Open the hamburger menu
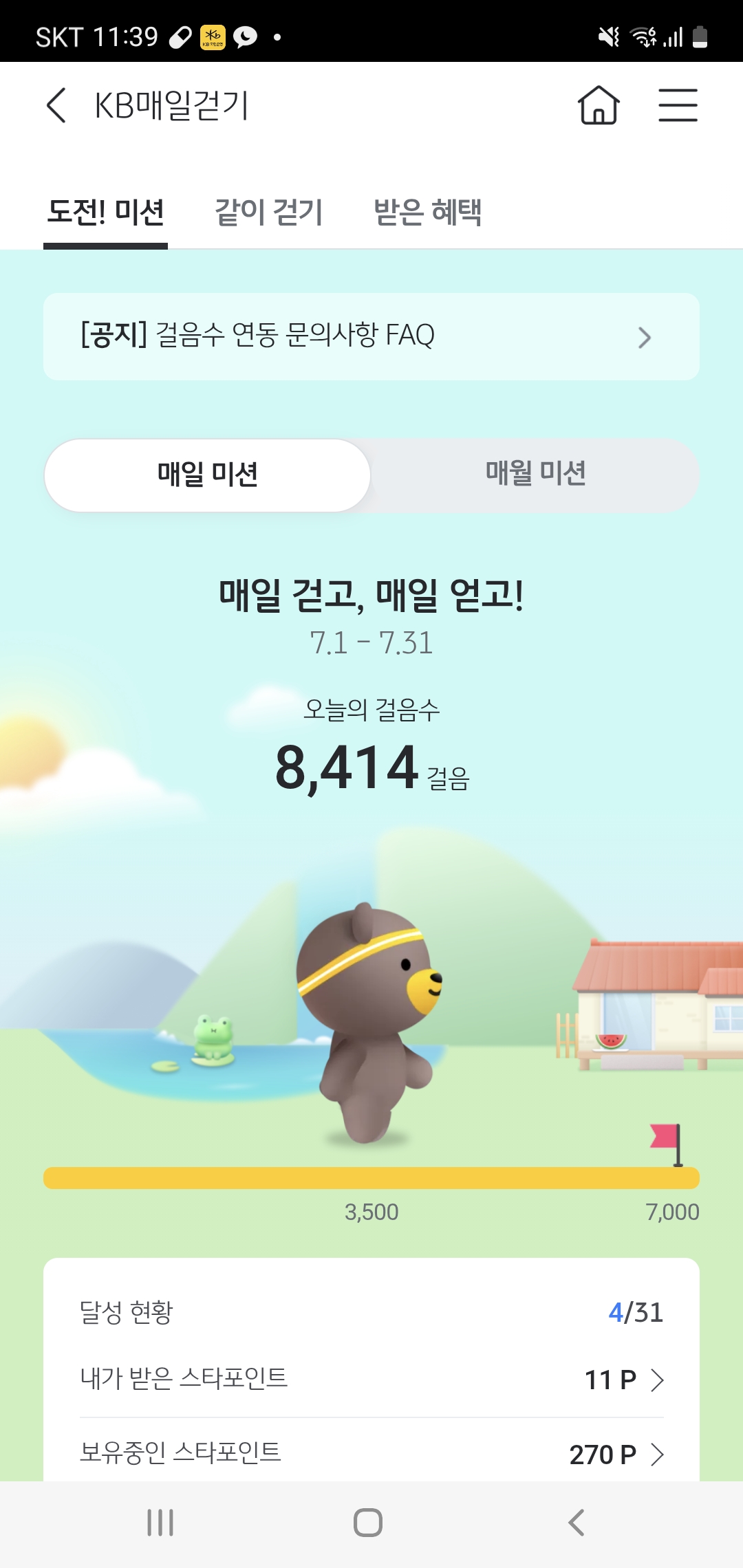Image resolution: width=743 pixels, height=1568 pixels. point(678,105)
